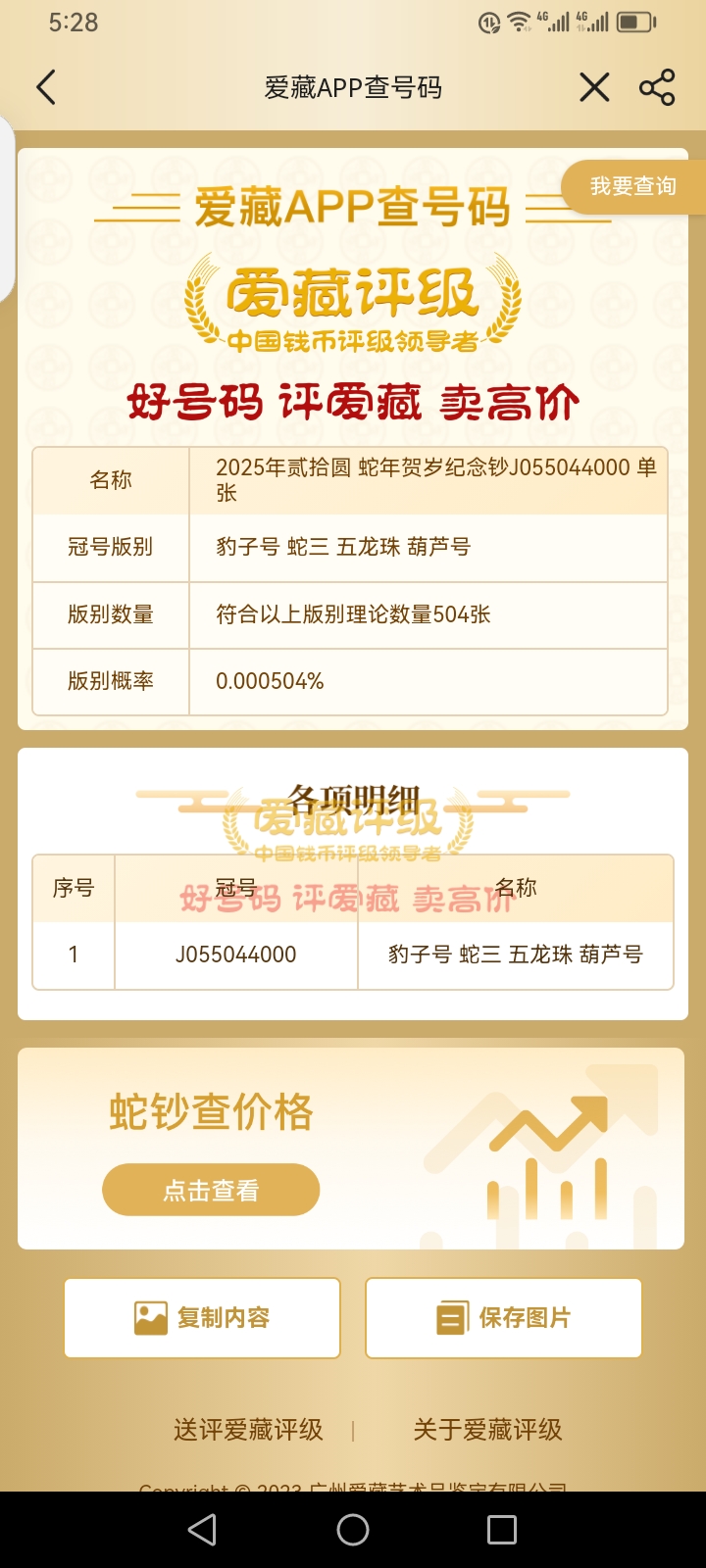Tap the system home button
Image resolution: width=706 pixels, height=1568 pixels.
tap(353, 1530)
